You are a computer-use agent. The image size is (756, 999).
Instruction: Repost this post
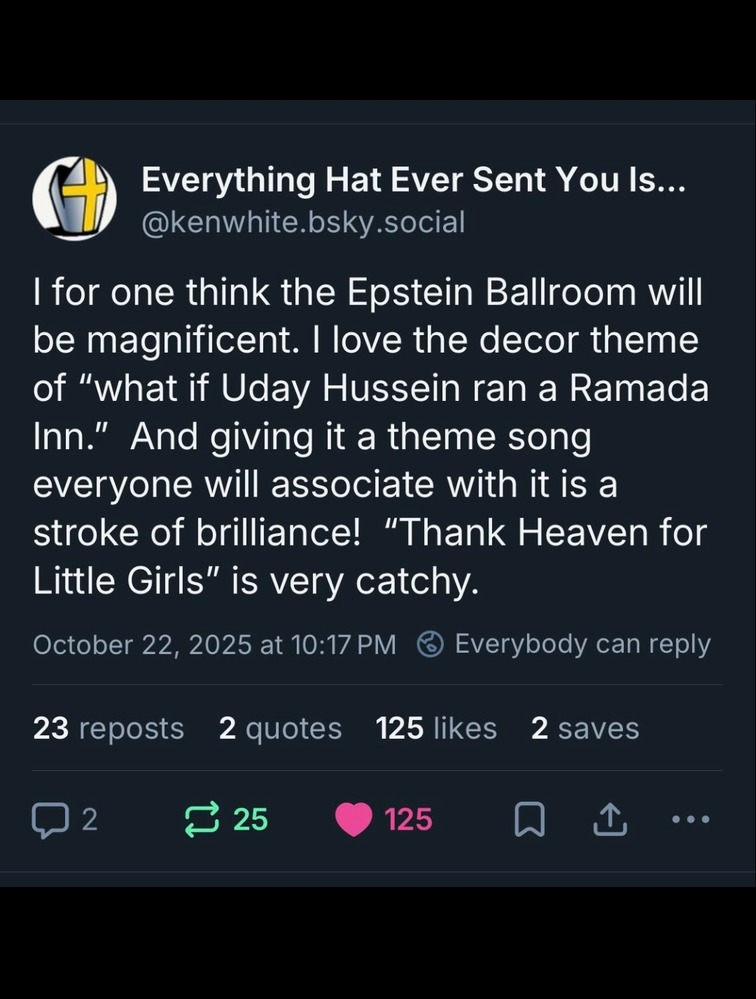225,820
